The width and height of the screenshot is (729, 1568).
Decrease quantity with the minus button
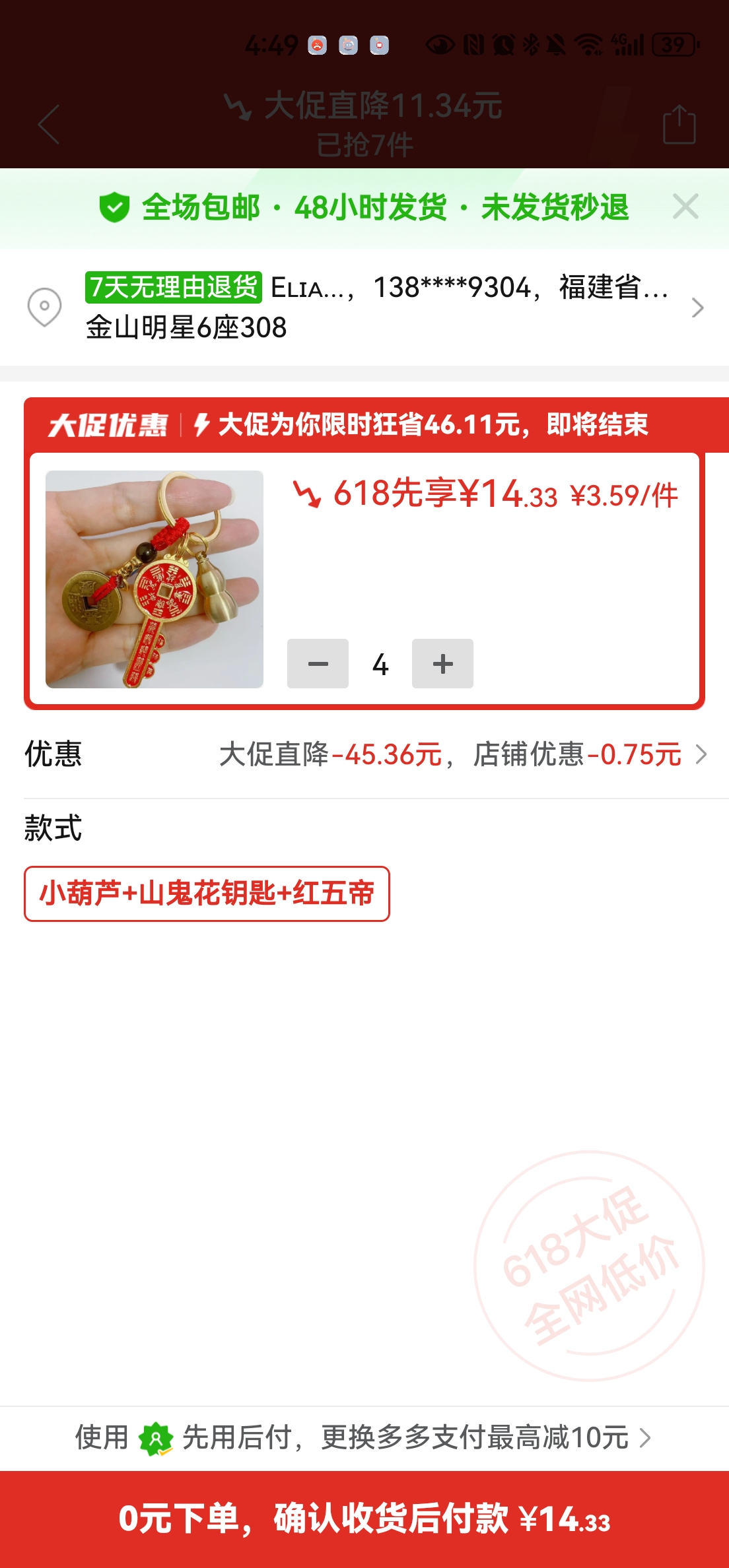(318, 664)
